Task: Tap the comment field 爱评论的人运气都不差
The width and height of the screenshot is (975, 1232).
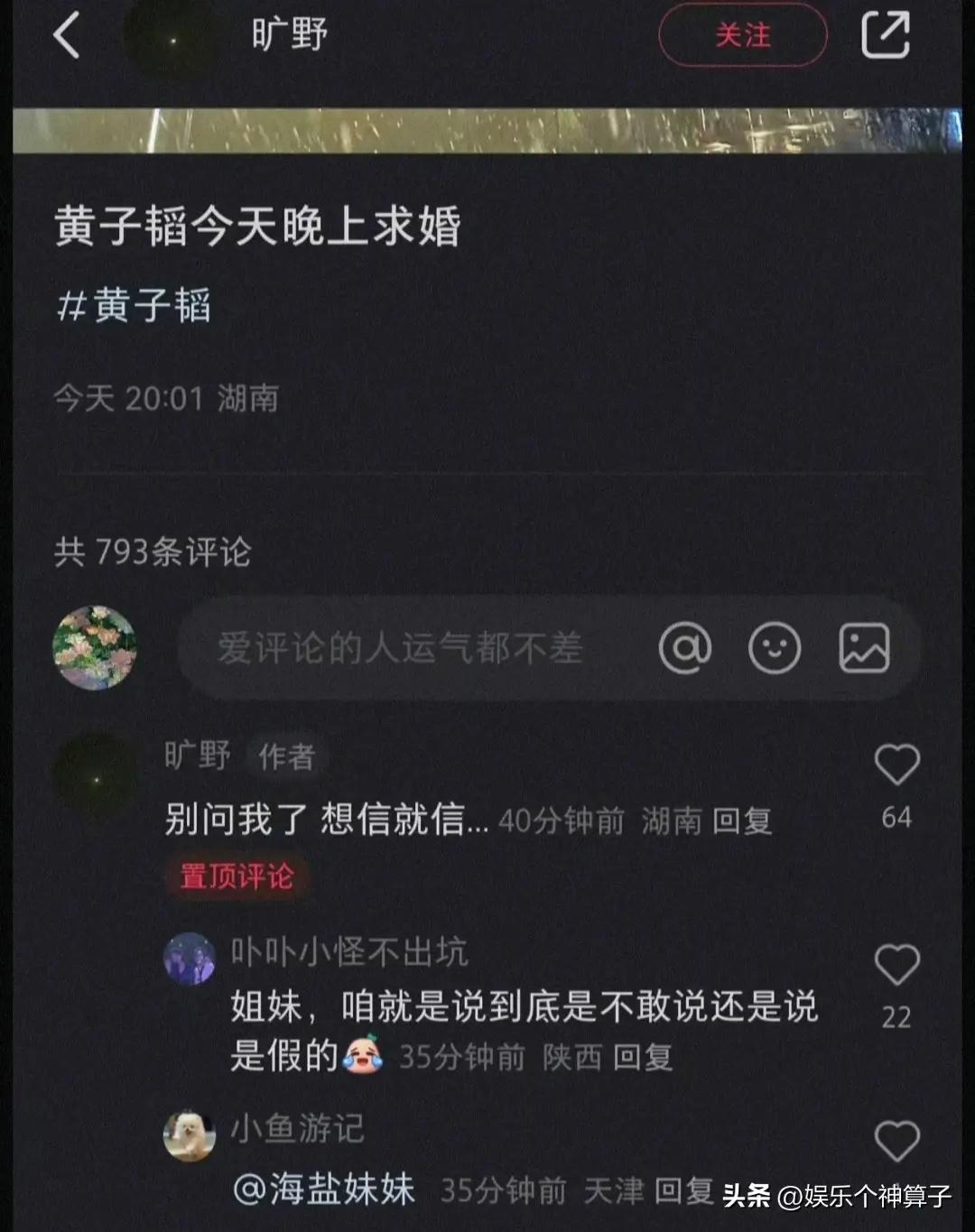Action: click(400, 648)
